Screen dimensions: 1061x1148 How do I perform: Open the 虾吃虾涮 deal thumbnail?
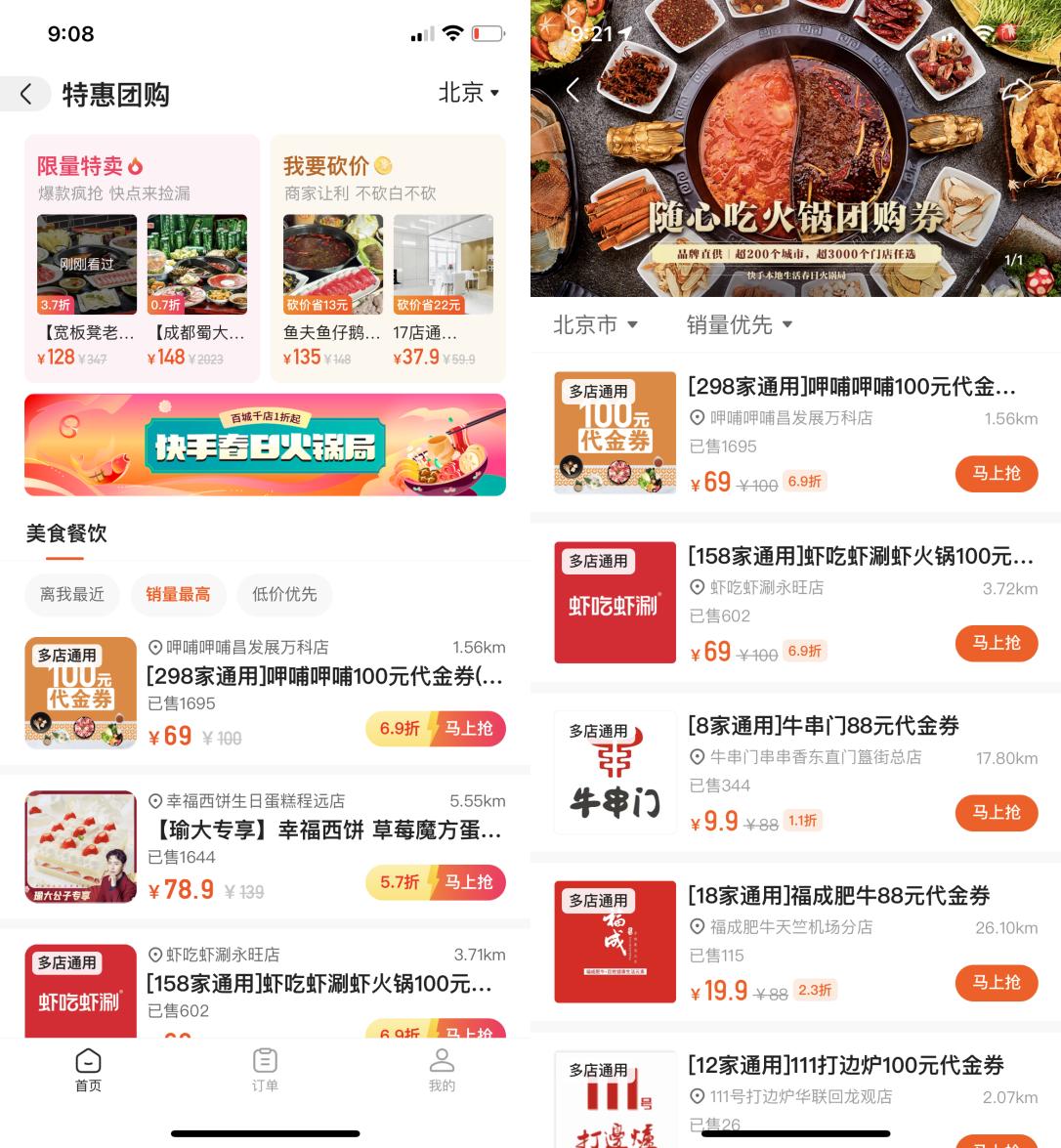tap(615, 603)
